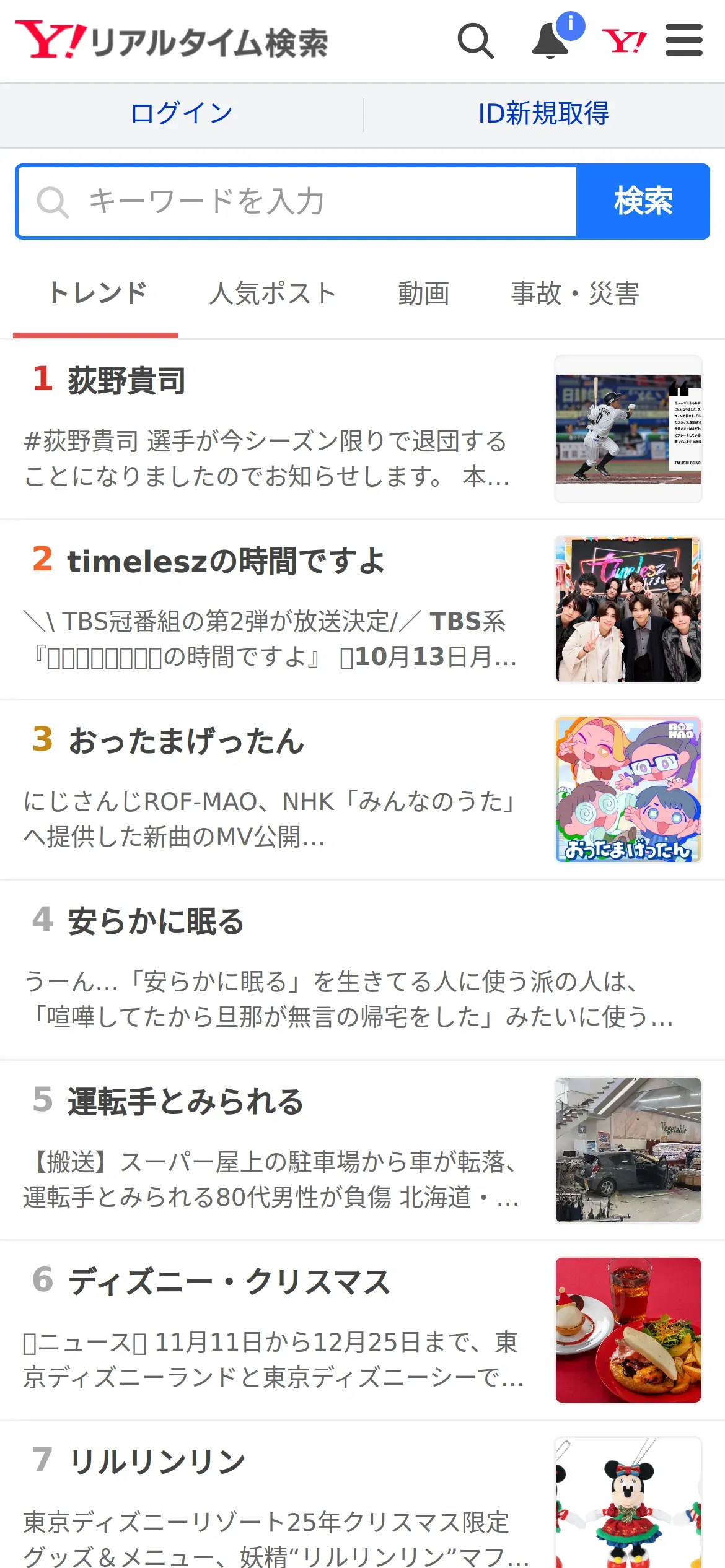
Task: View trend 4 安らかに眠る
Action: [156, 921]
